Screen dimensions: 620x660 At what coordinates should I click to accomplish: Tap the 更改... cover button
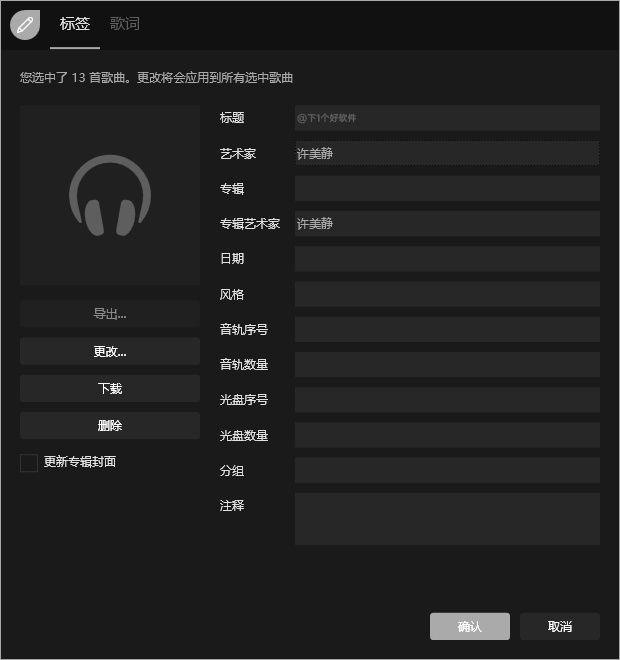110,352
